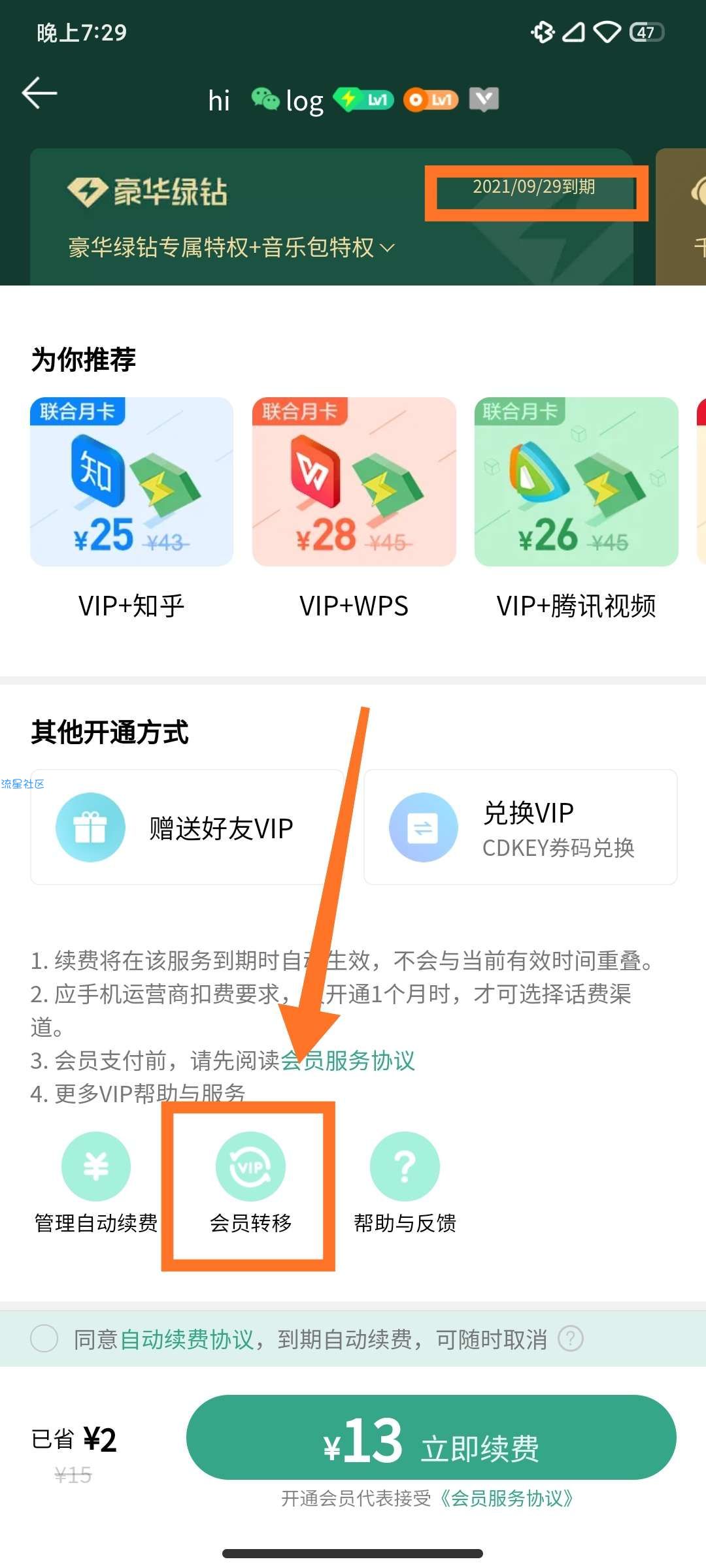Open the VIP+知乎 joint monthly card
Screen dimensions: 706x1568
tap(131, 482)
